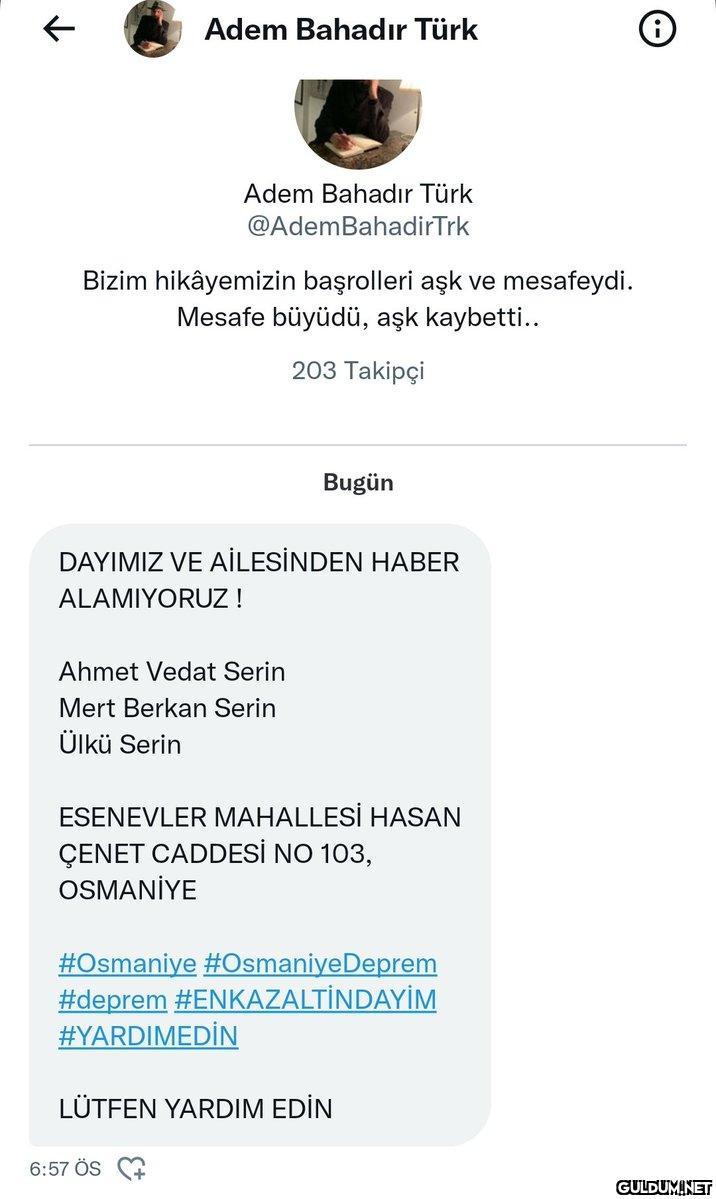Open the @AdemBahadirTrk profile handle
Image resolution: width=716 pixels, height=1199 pixels.
(x=358, y=226)
